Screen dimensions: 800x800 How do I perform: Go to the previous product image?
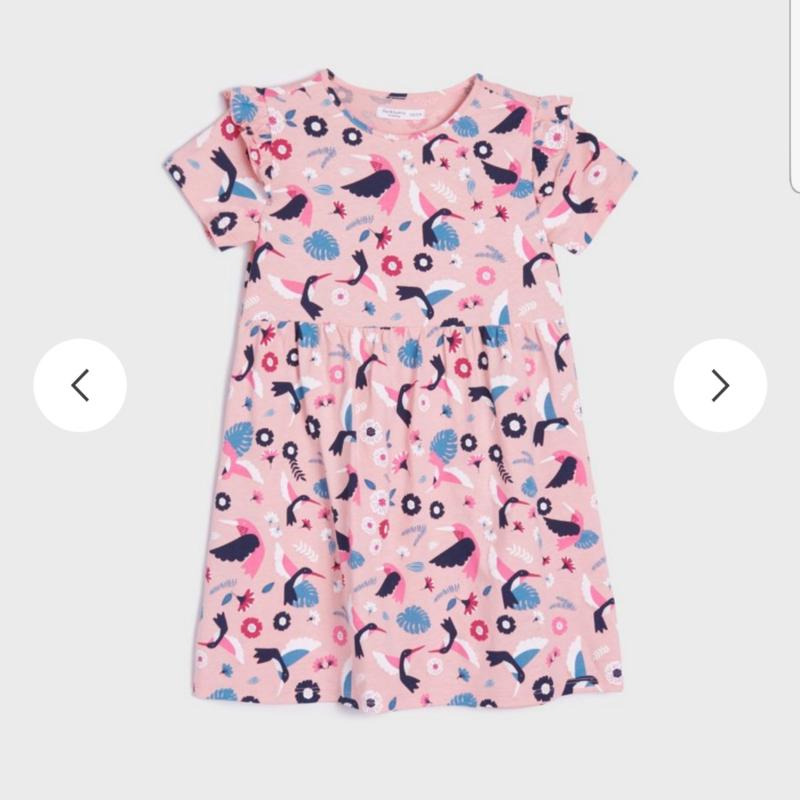click(x=80, y=385)
